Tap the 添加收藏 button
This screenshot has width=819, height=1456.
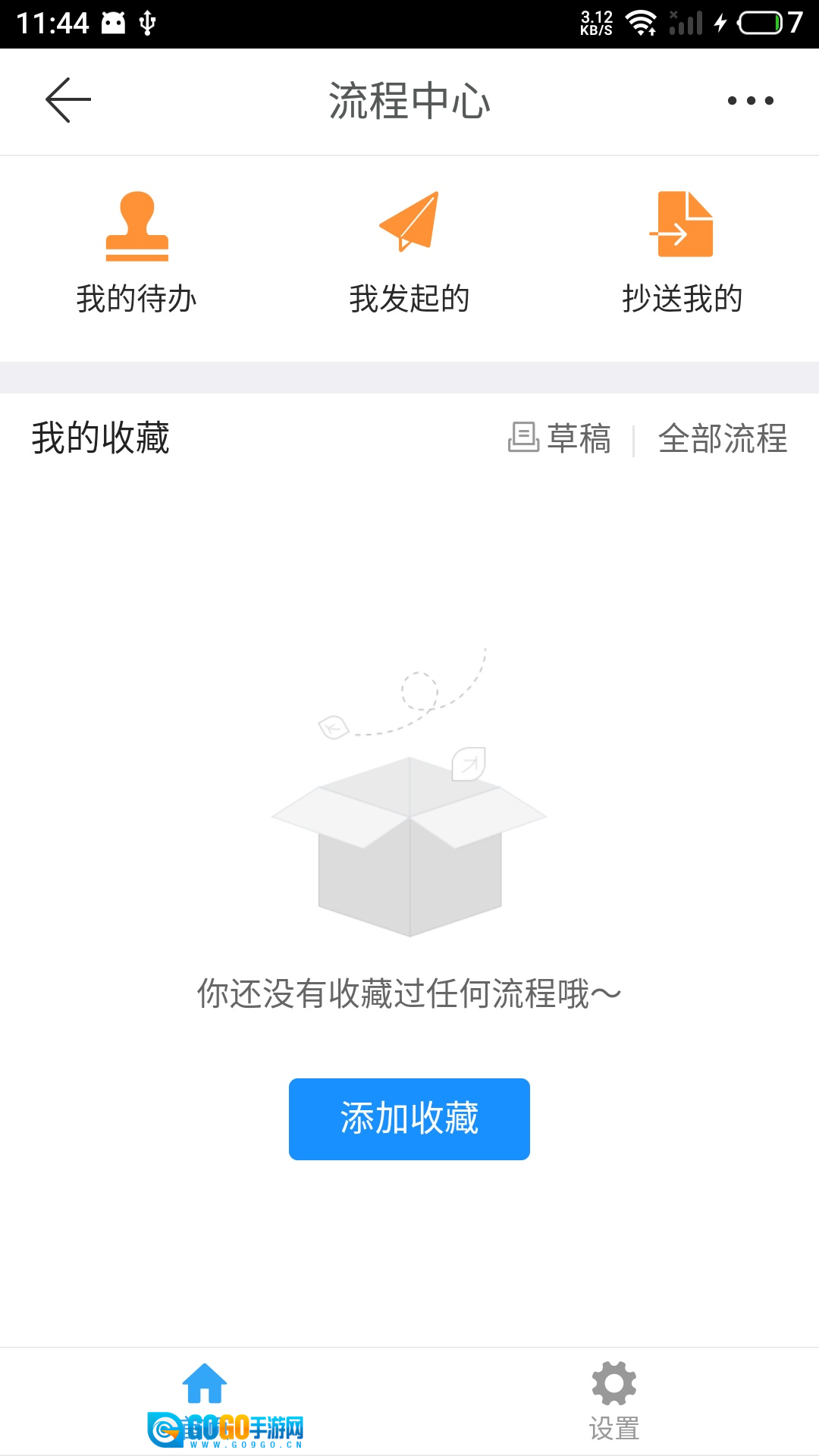click(x=409, y=1119)
